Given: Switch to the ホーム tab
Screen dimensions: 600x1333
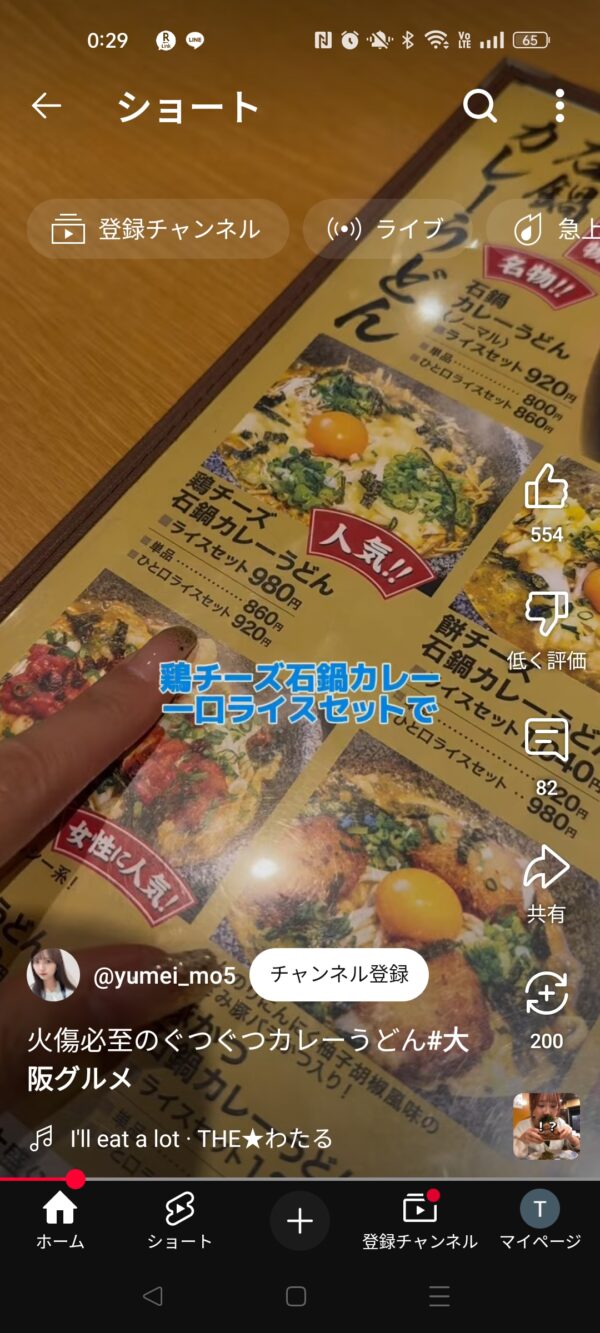Looking at the screenshot, I should click(60, 1220).
